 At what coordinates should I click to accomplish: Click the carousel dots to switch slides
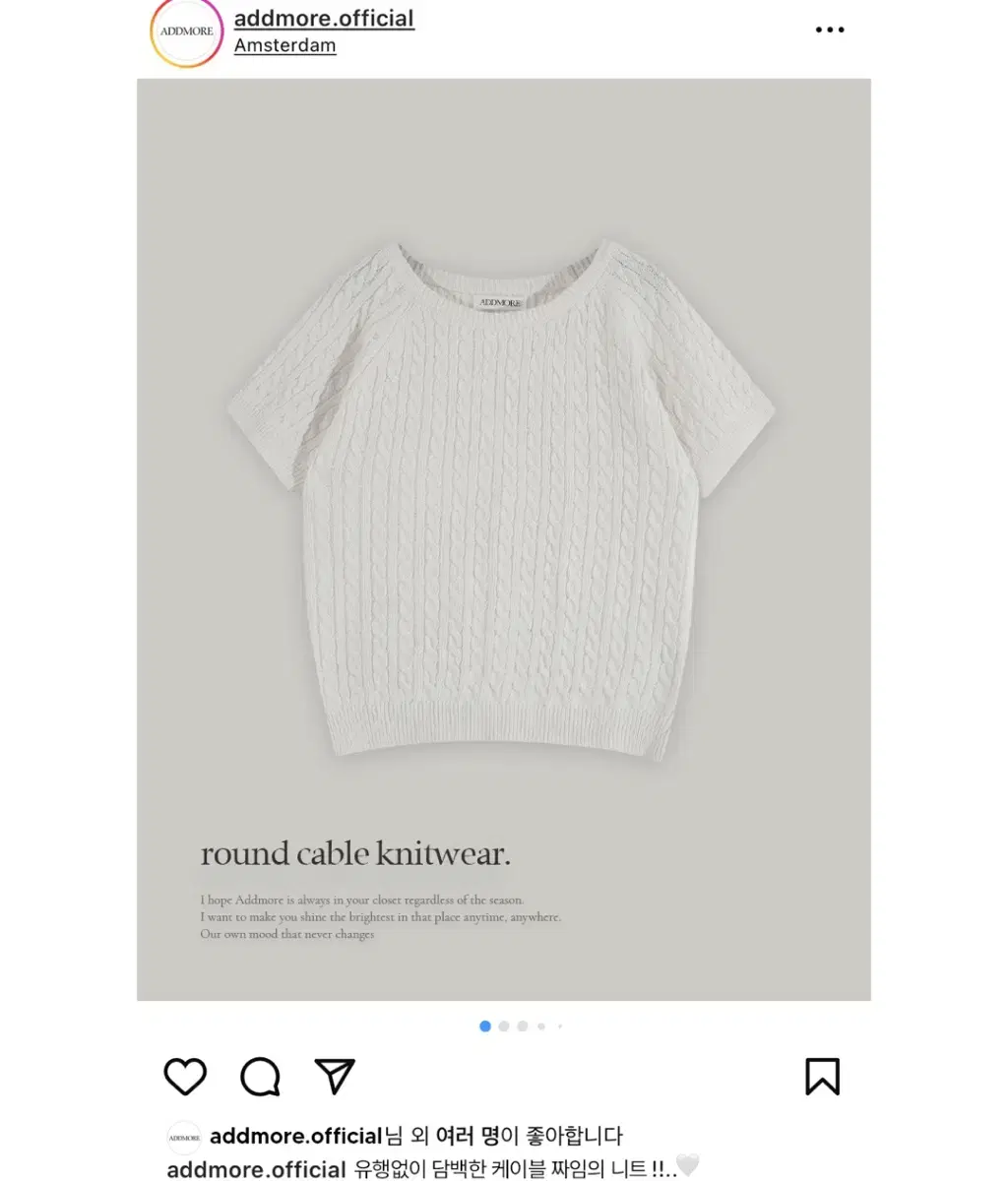tap(522, 1026)
